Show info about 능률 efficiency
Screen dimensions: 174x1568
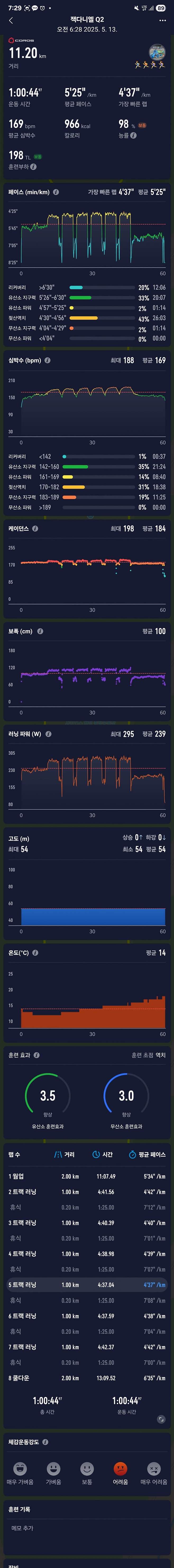click(x=133, y=136)
